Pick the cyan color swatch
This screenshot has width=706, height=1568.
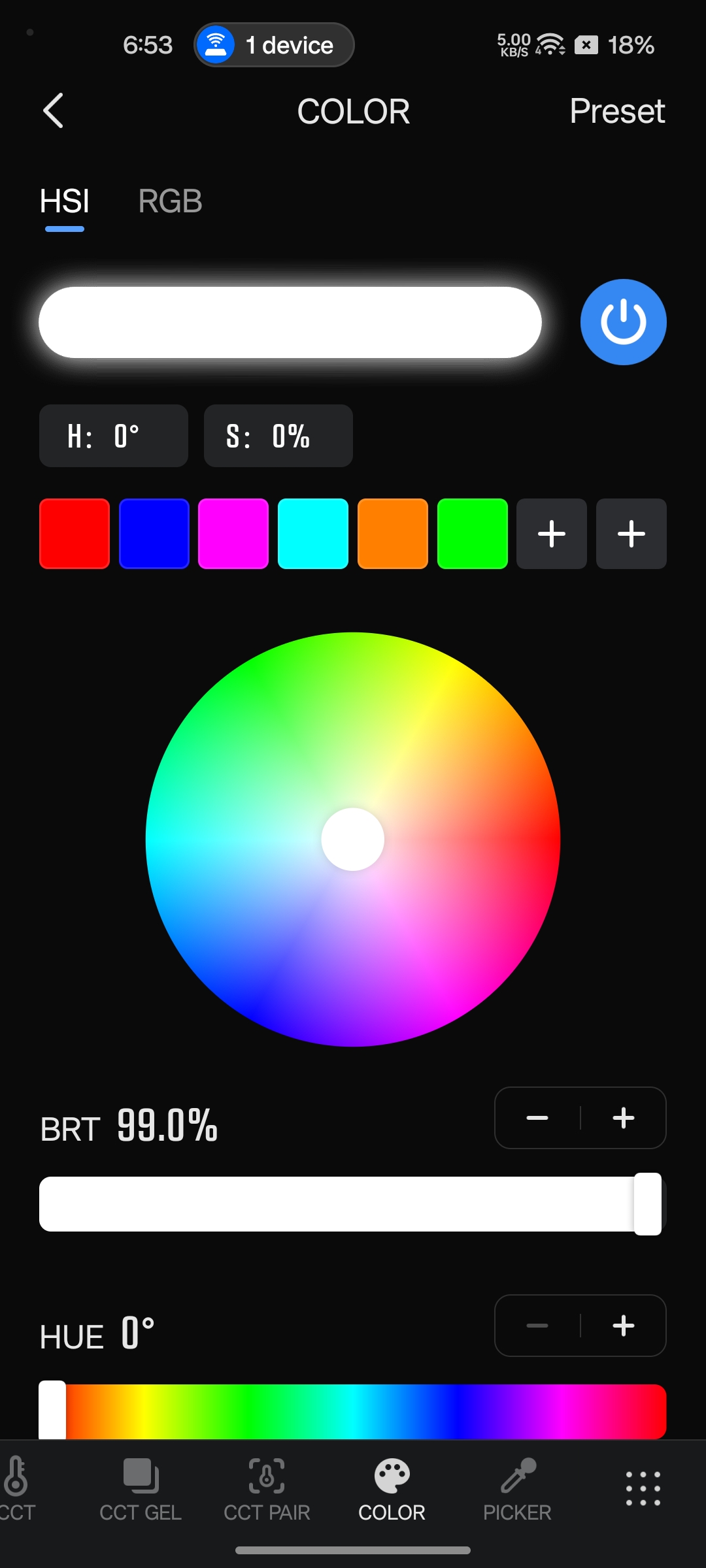[313, 534]
